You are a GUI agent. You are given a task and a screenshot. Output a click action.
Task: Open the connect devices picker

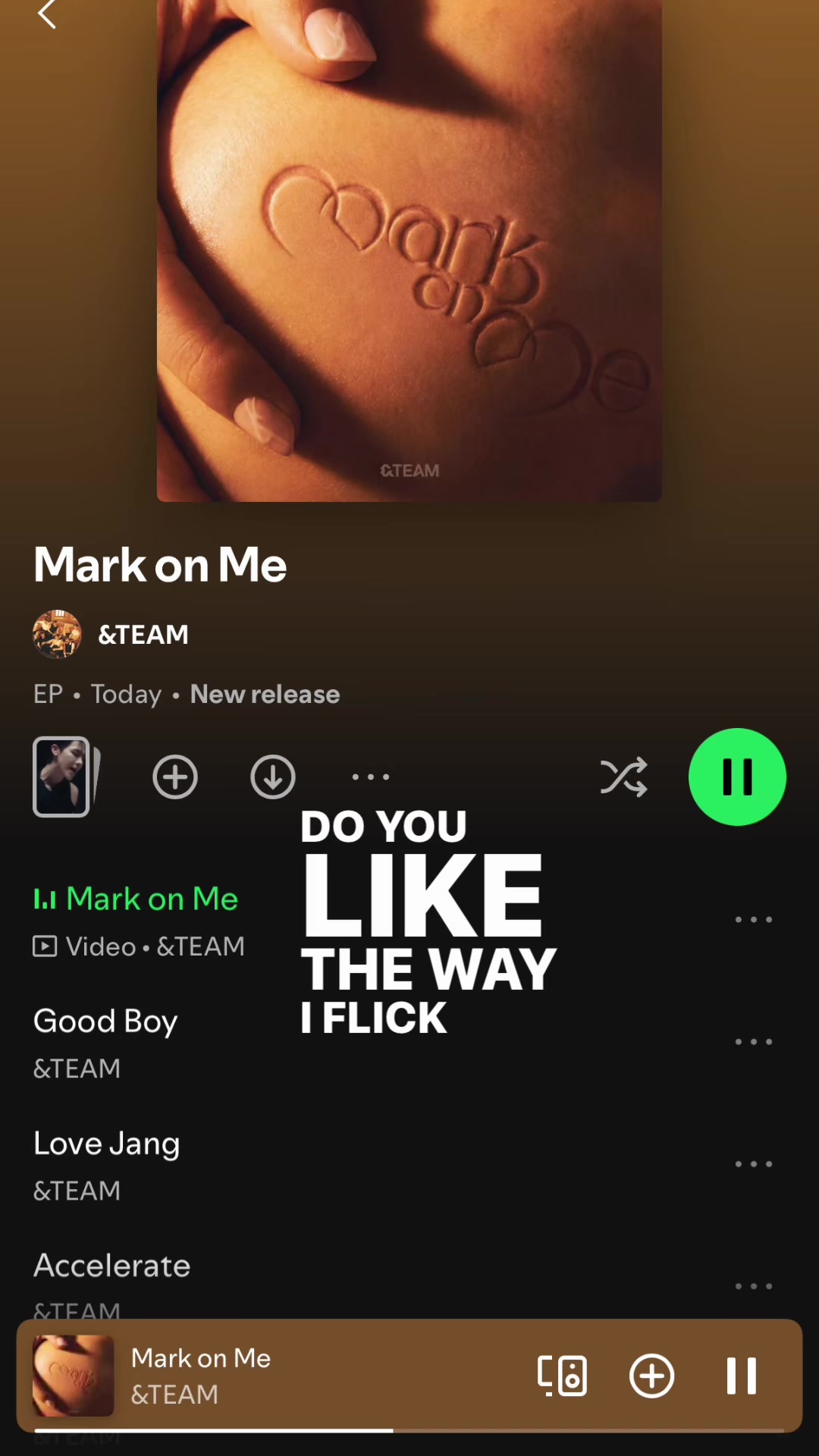point(562,1376)
